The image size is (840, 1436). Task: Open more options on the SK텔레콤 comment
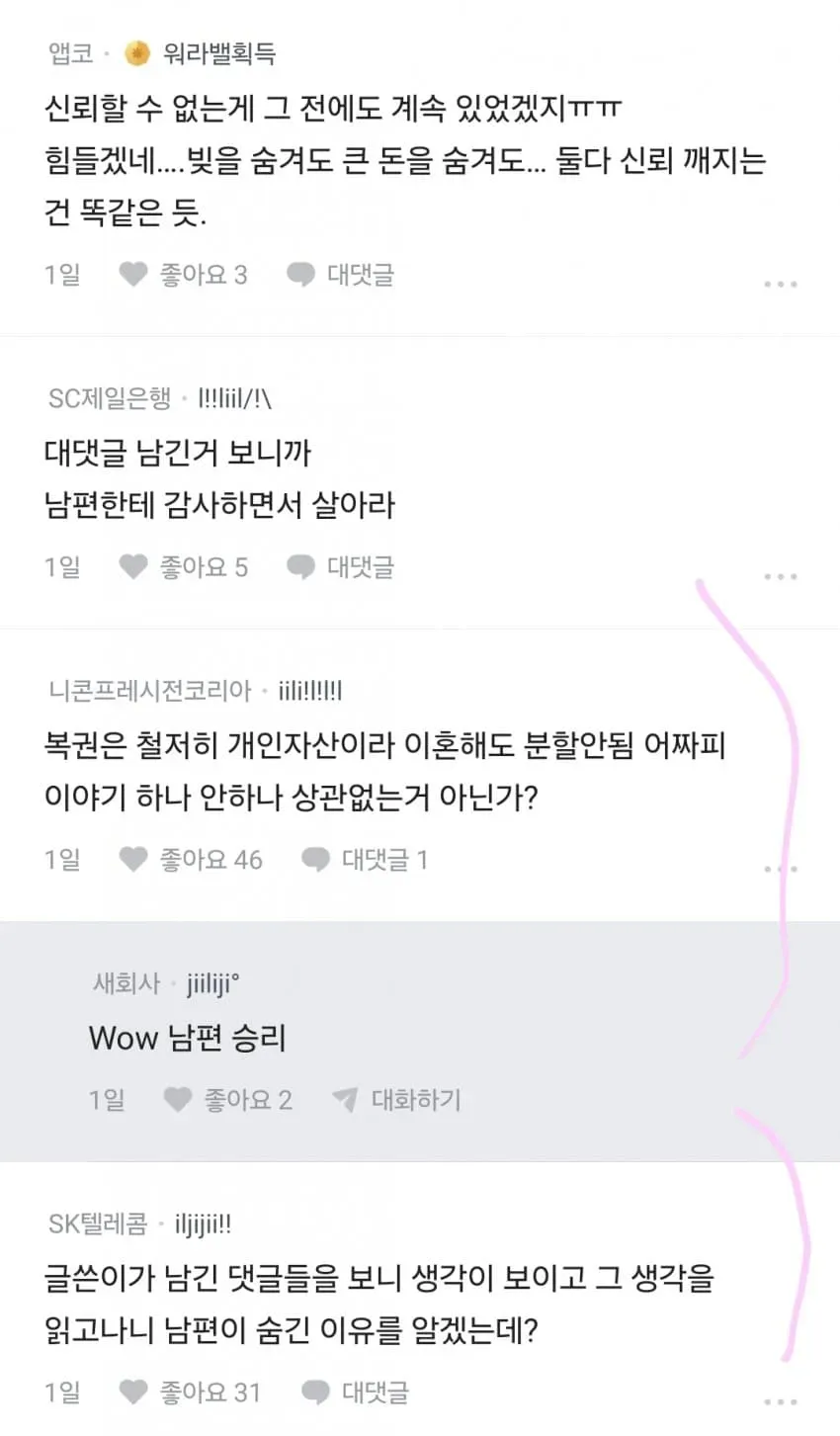[x=780, y=1401]
